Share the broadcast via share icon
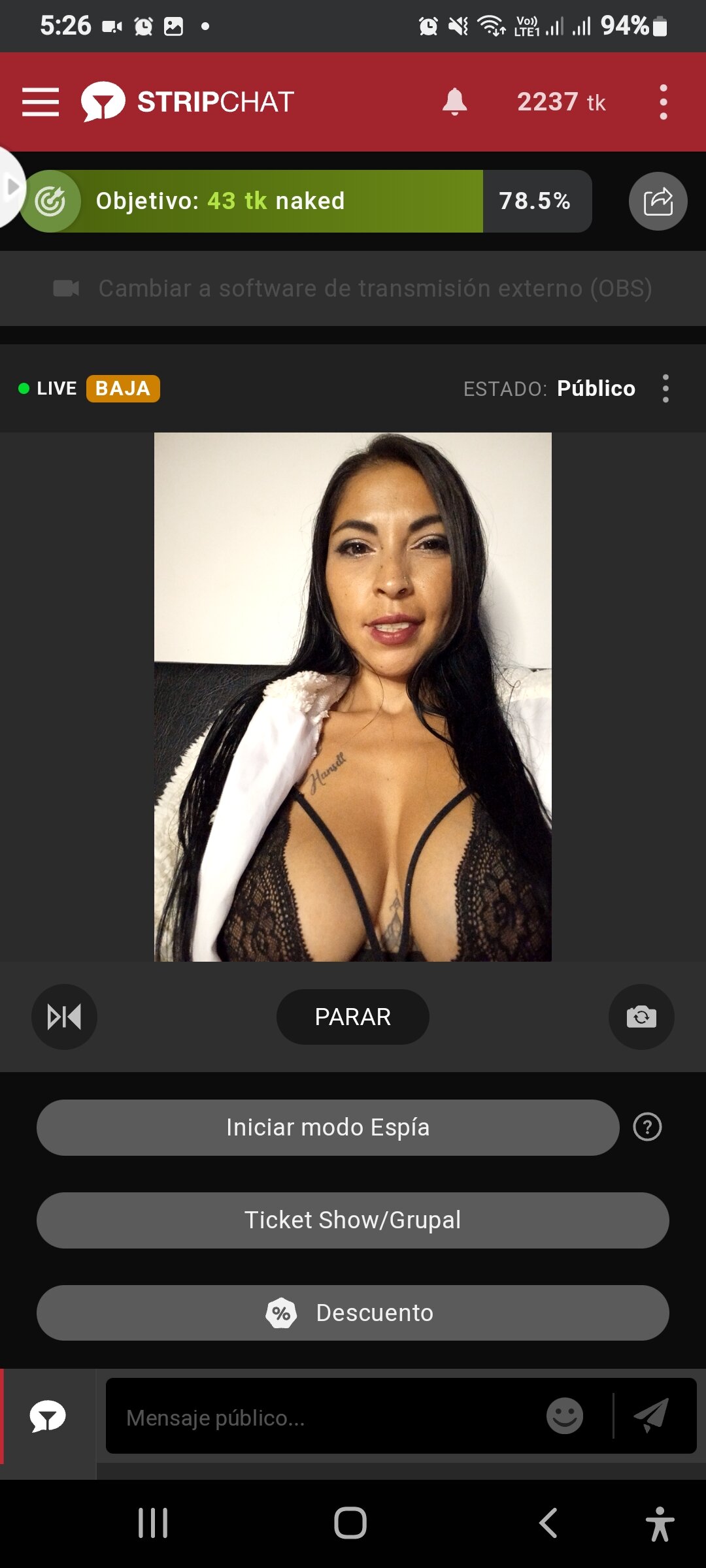This screenshot has width=706, height=1568. [x=658, y=201]
